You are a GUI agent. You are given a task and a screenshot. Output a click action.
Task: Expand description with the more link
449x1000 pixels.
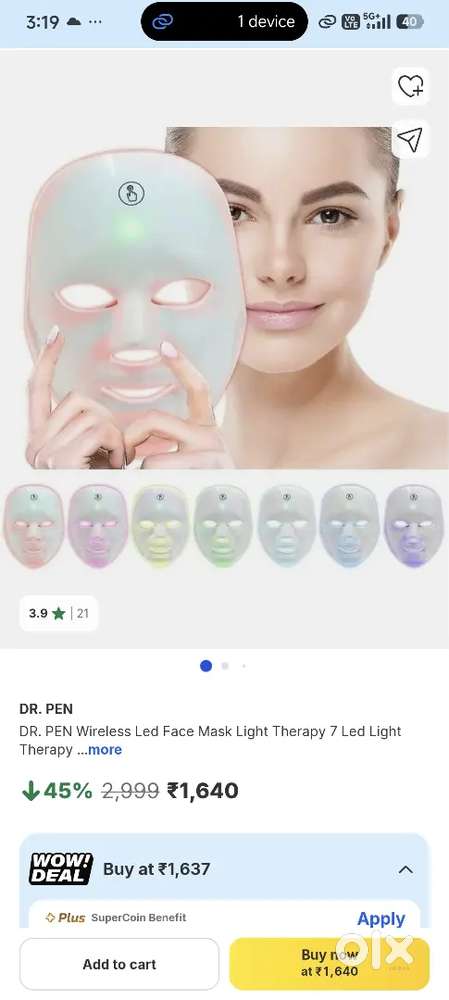[x=105, y=749]
